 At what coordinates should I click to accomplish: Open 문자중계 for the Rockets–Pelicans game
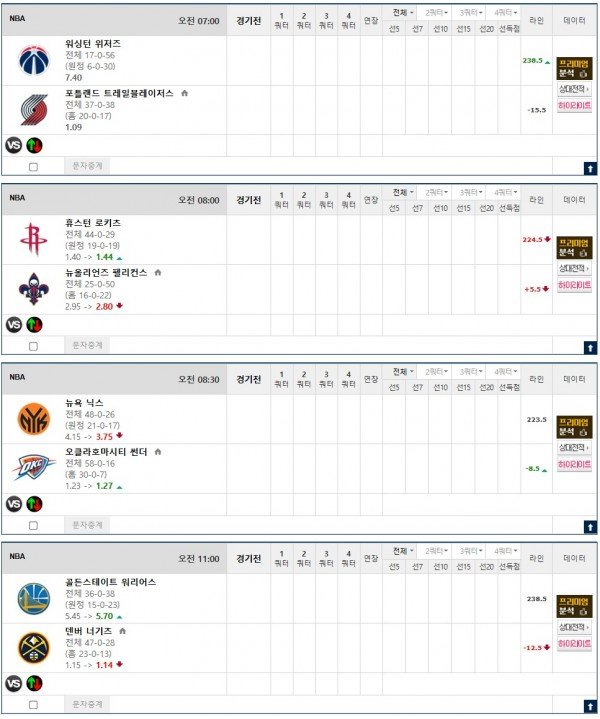click(88, 345)
